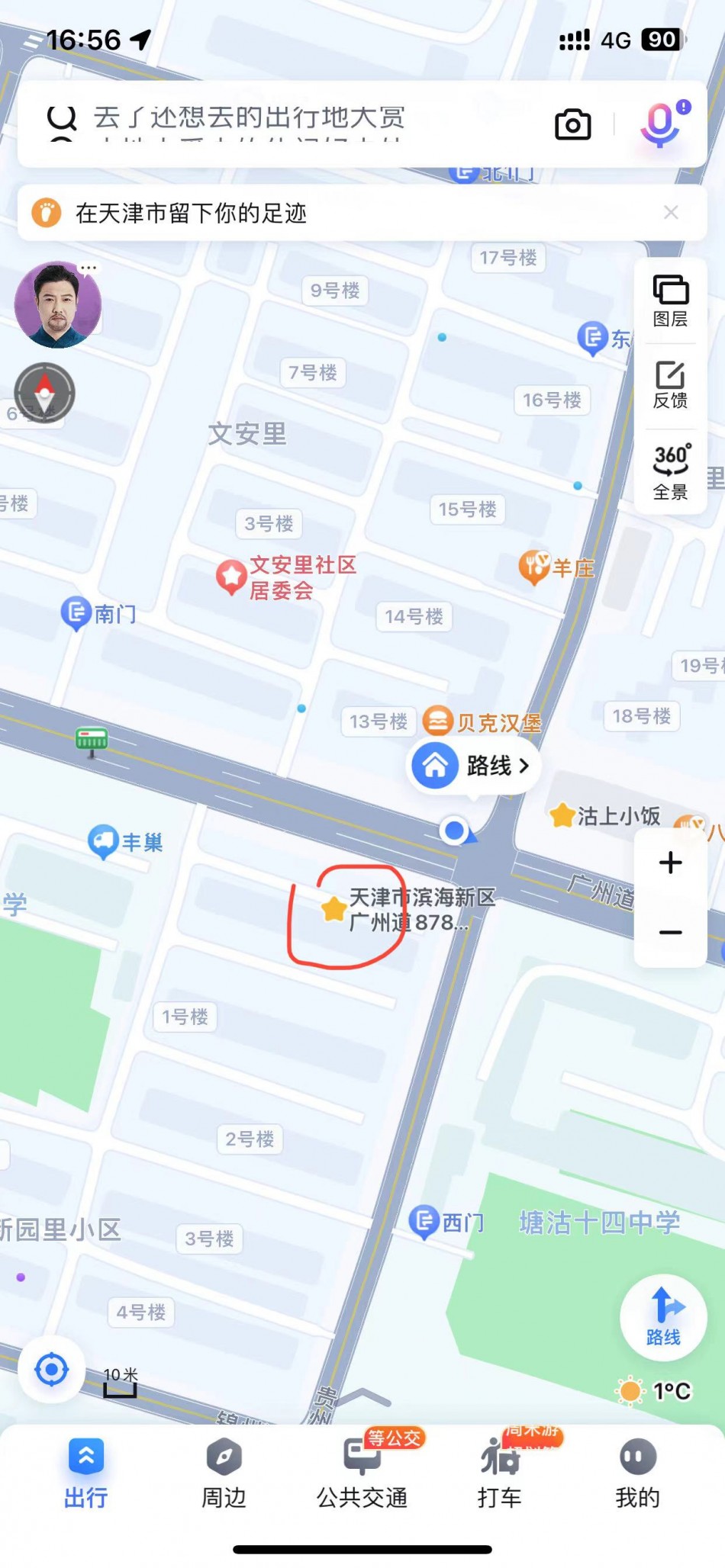
Task: Dismiss the Tianjin footprint banner
Action: pos(671,213)
